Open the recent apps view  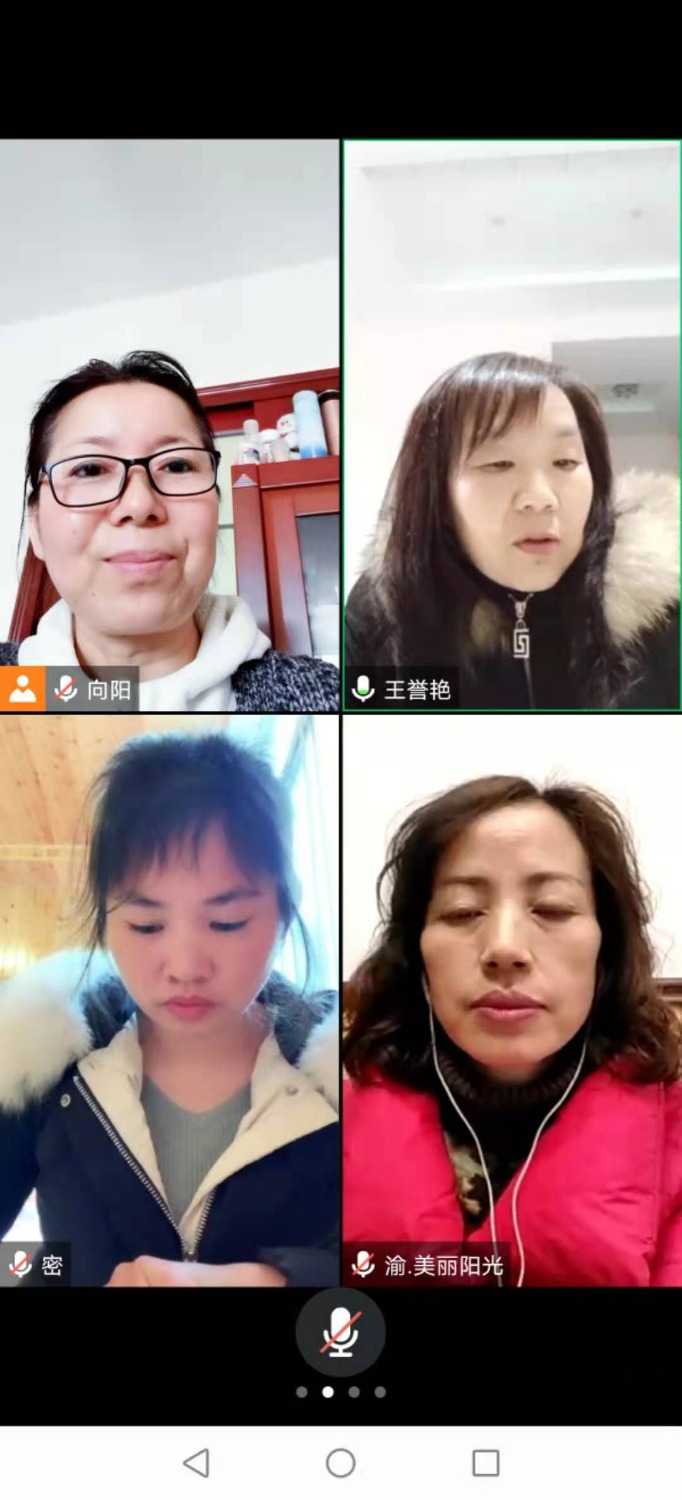click(x=486, y=1463)
